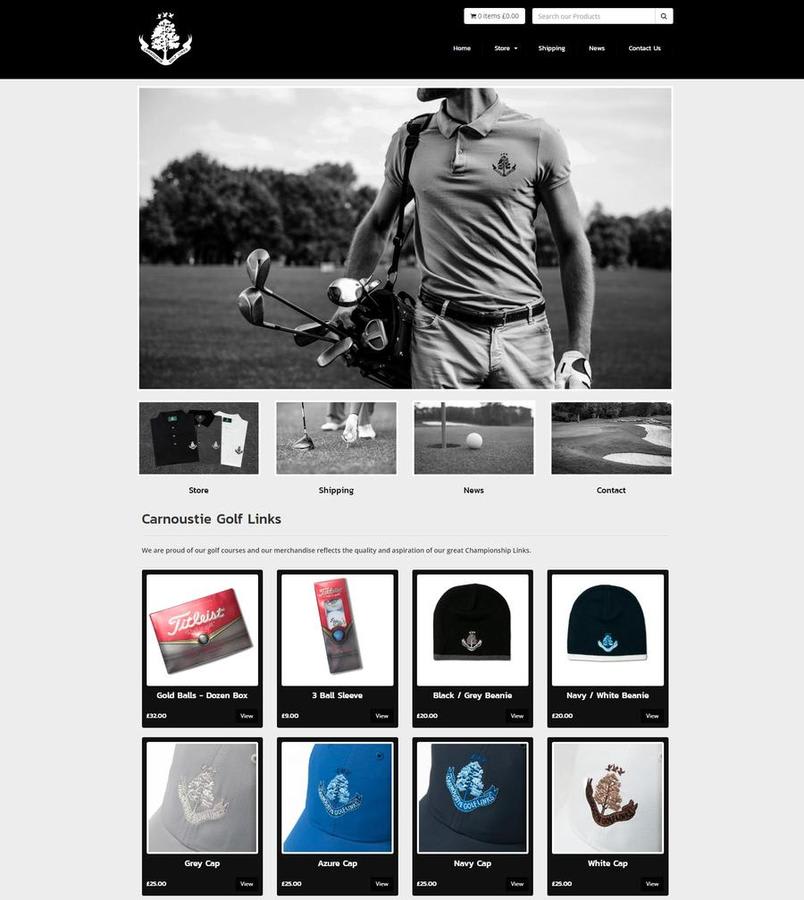This screenshot has width=804, height=900.
Task: View the White Cap details
Action: [x=652, y=884]
